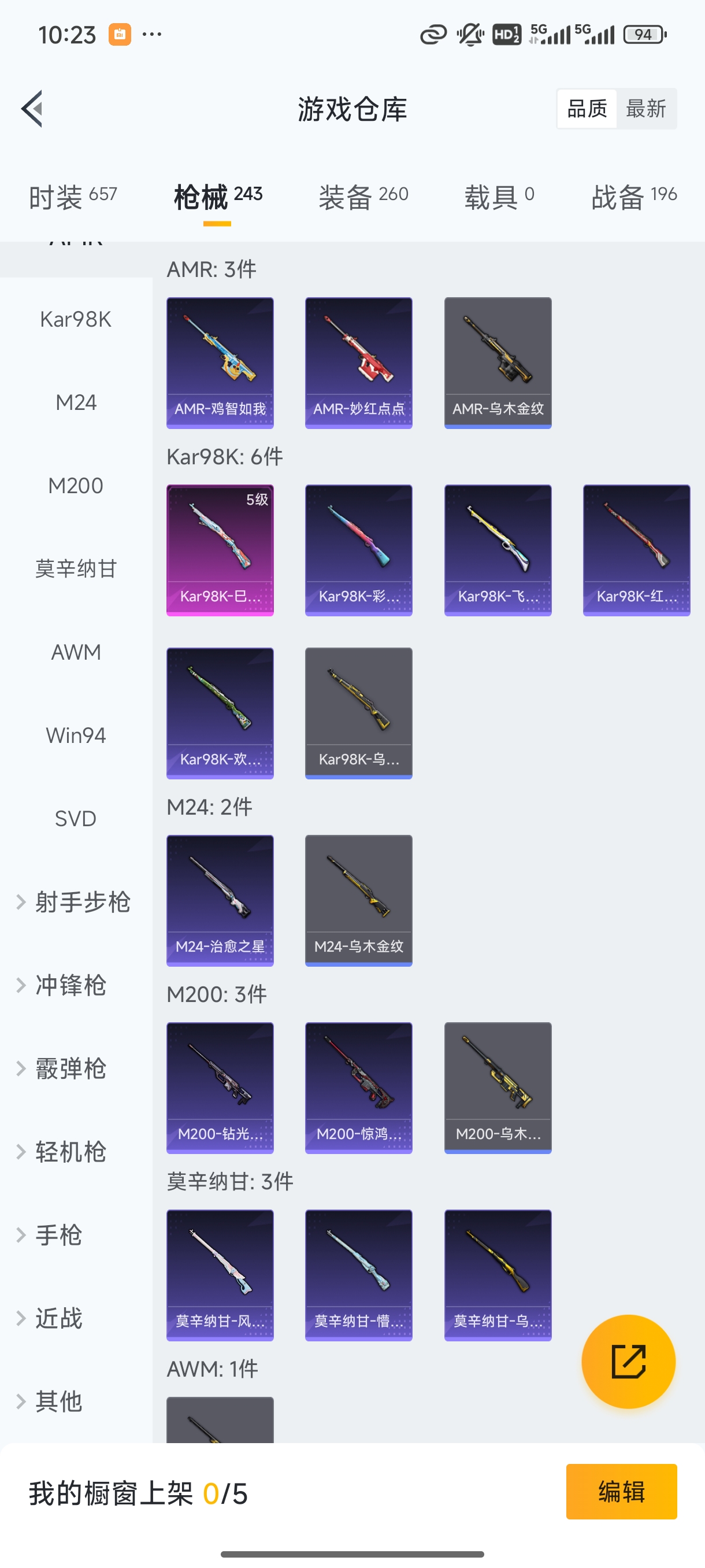Tap 编辑 to edit my showcase

point(621,1491)
